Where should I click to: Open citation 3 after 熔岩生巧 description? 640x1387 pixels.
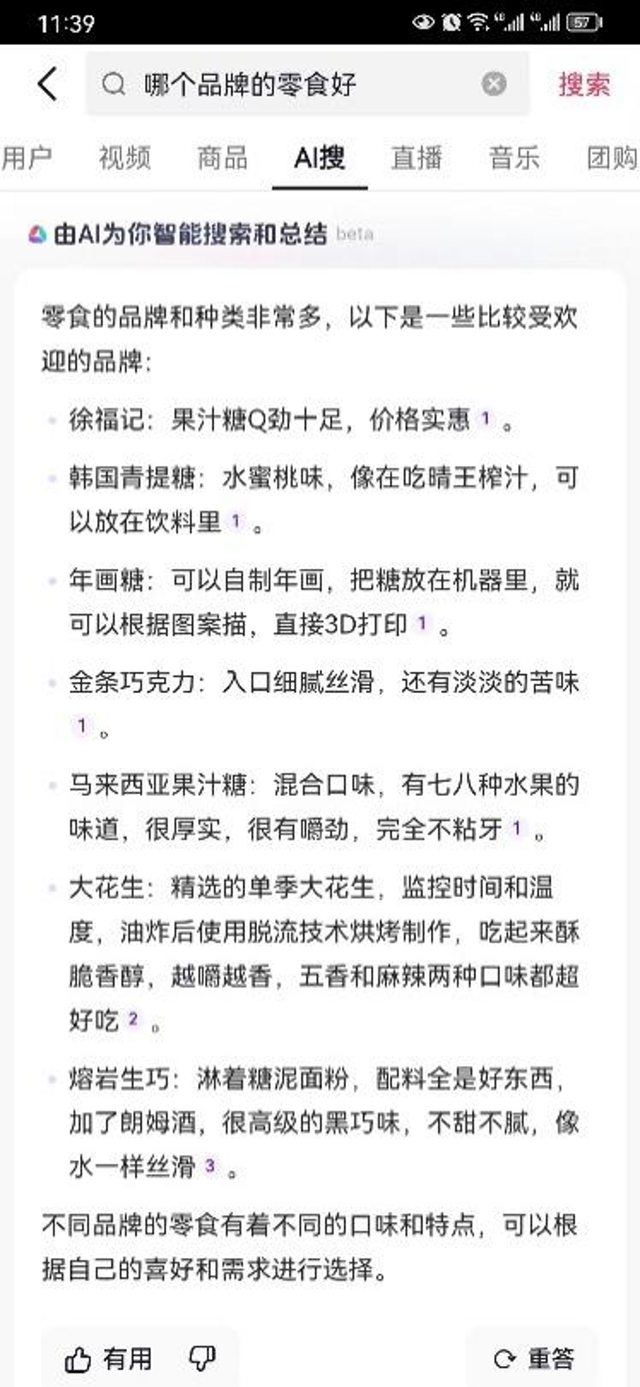pos(210,1165)
